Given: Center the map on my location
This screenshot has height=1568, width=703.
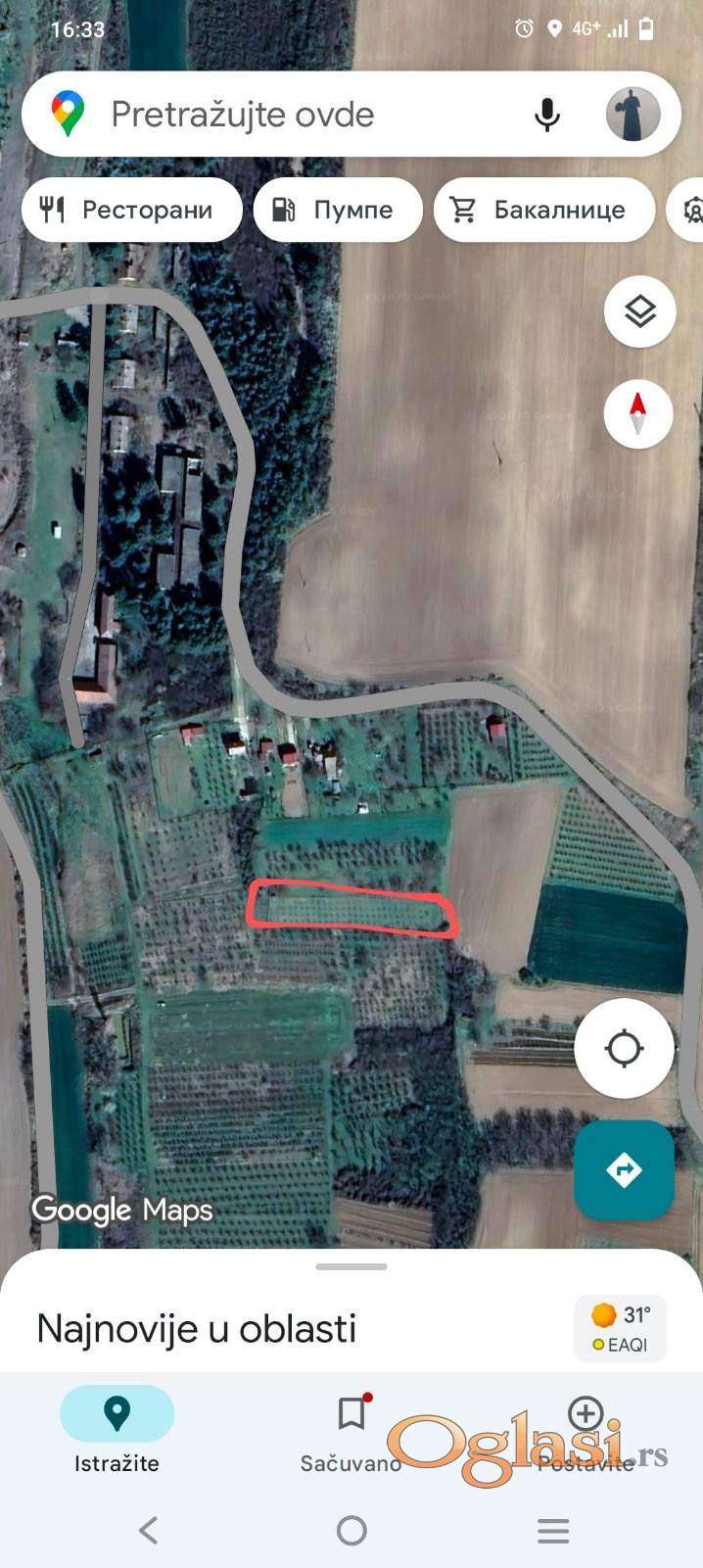Looking at the screenshot, I should (624, 1048).
